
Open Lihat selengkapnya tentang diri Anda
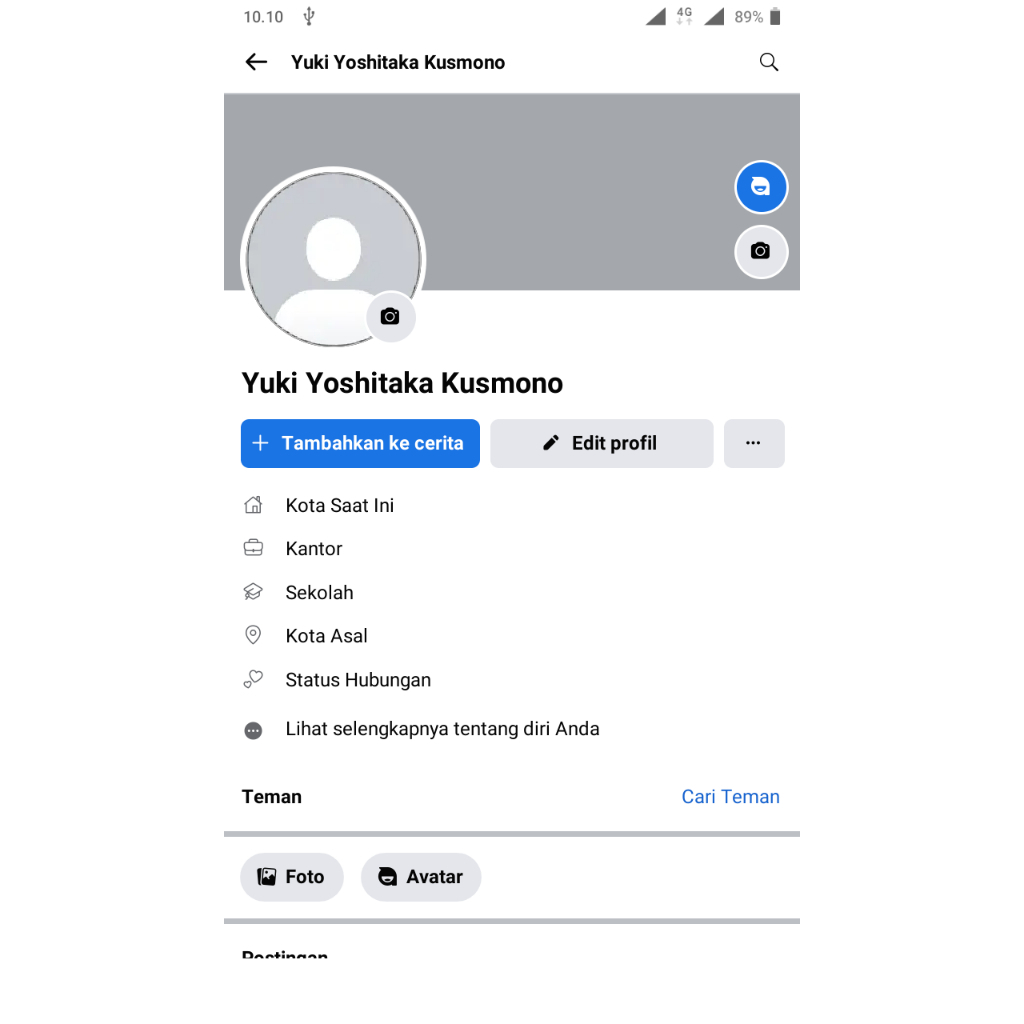tap(441, 729)
